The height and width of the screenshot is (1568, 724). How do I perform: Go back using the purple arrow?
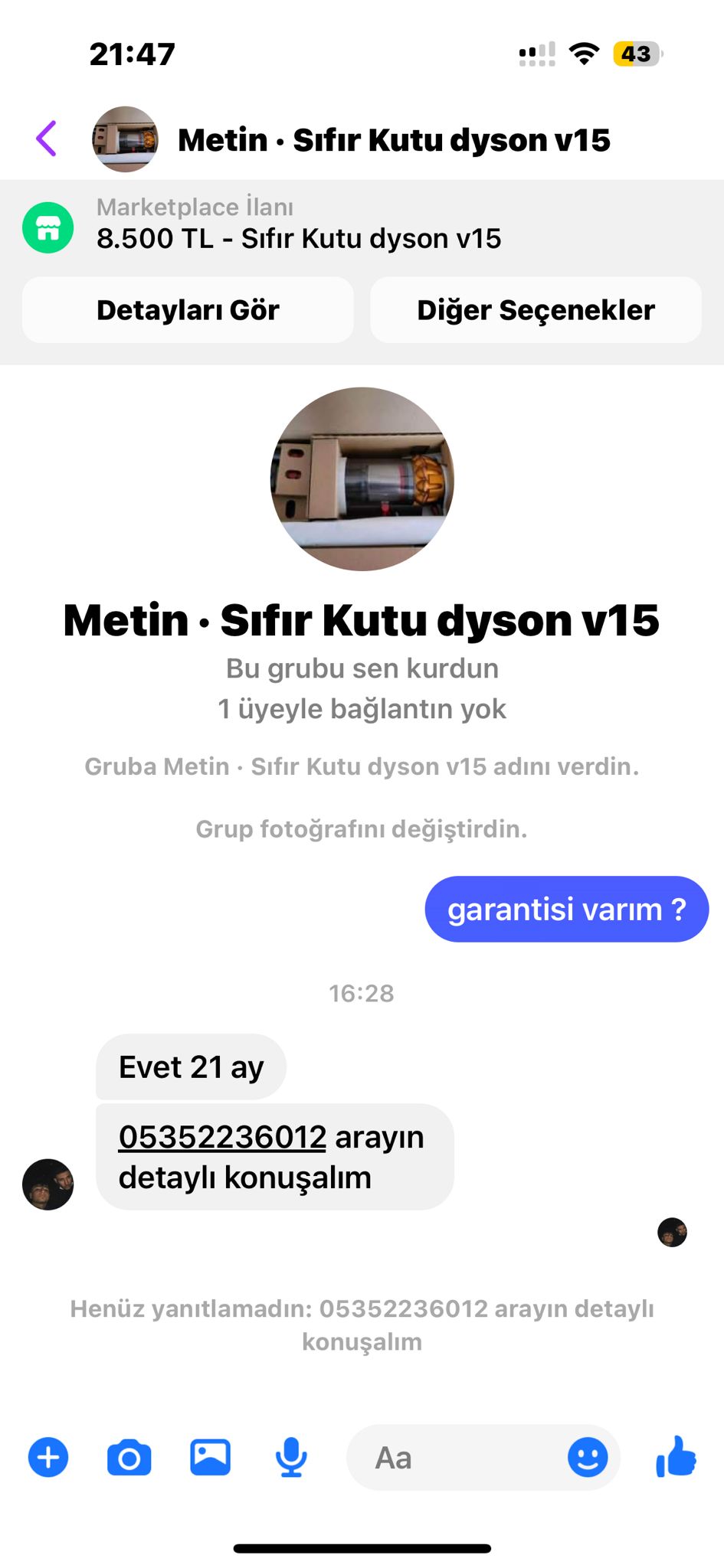click(47, 139)
